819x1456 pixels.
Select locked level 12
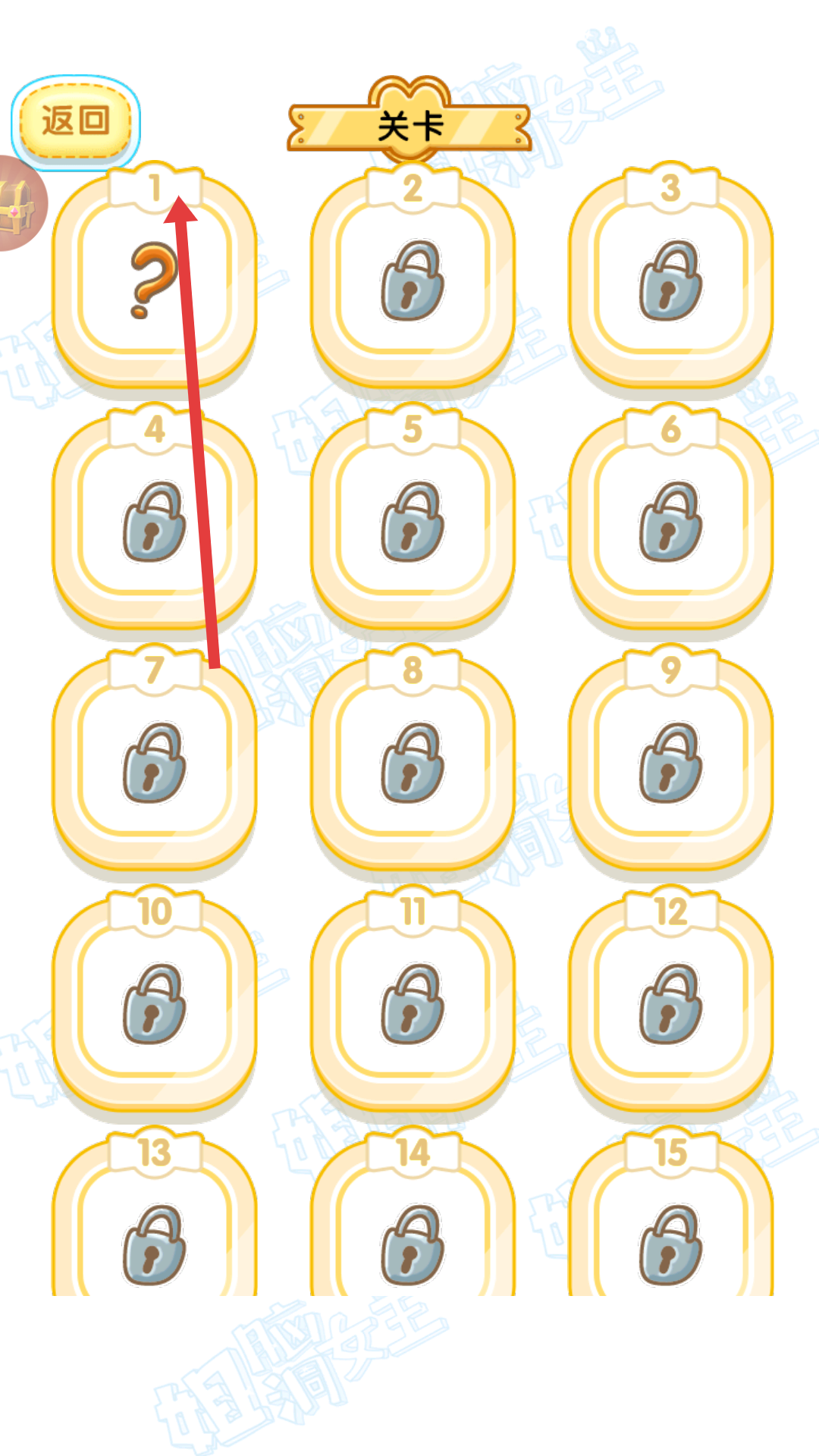click(x=670, y=1004)
